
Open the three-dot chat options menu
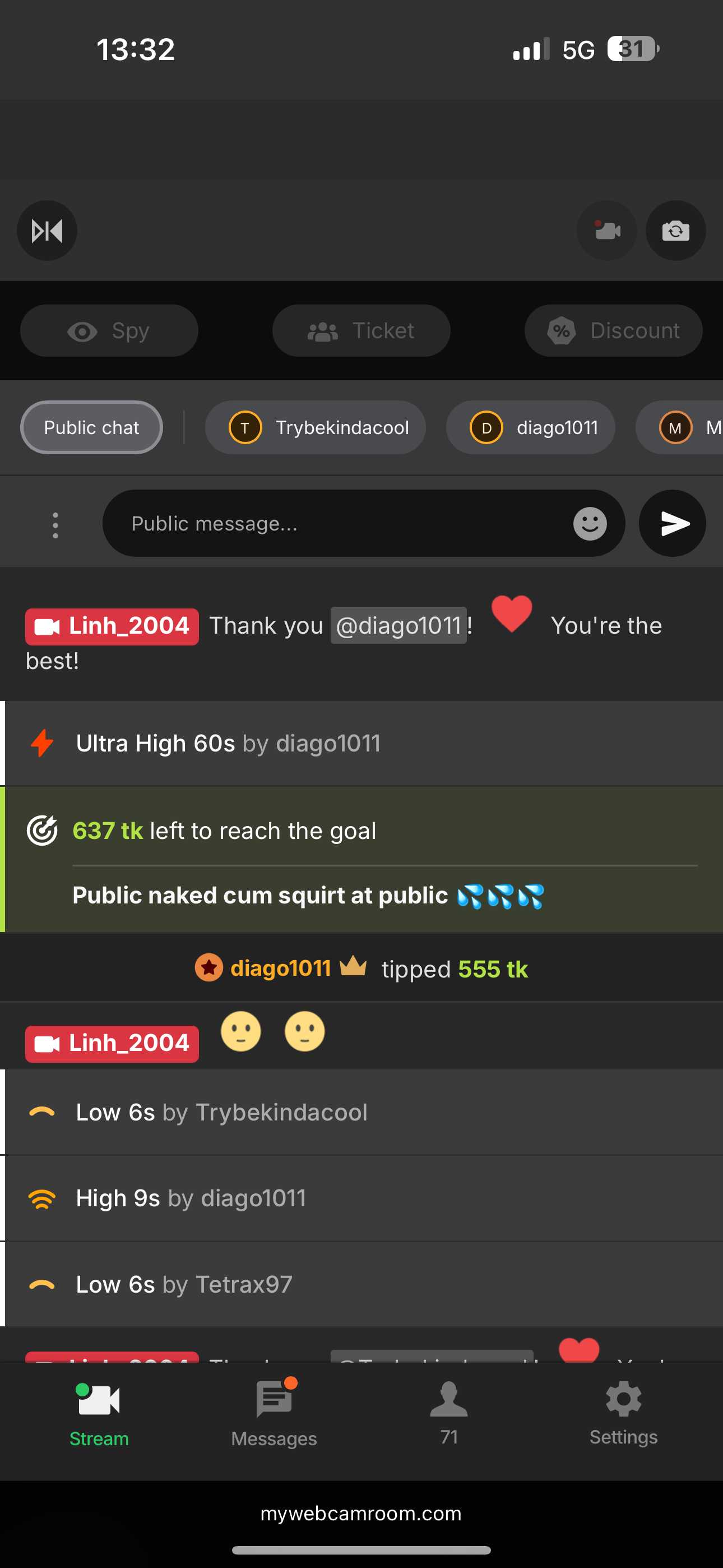(55, 525)
